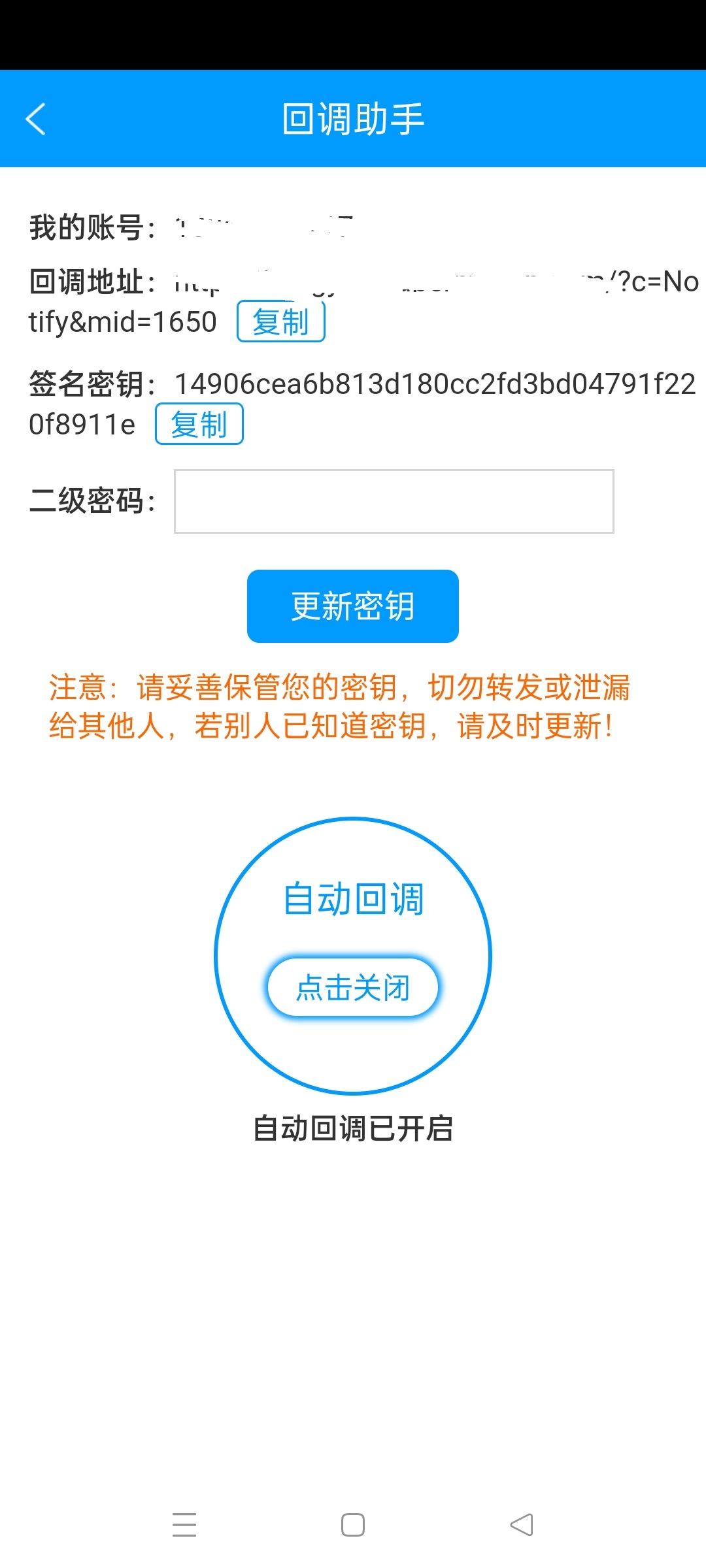
Task: Tap 自动回调已开启 status text
Action: coord(352,1127)
